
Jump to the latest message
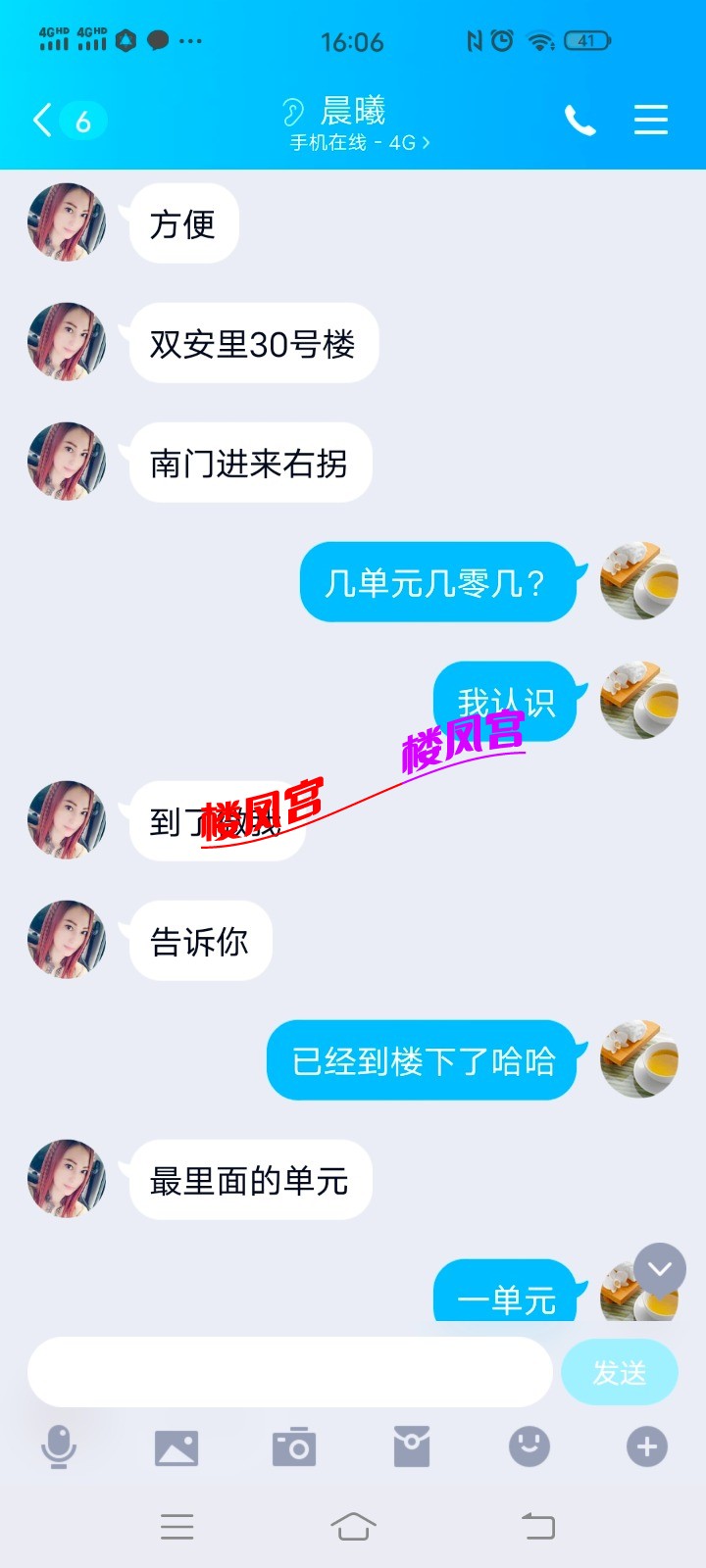tap(660, 1268)
